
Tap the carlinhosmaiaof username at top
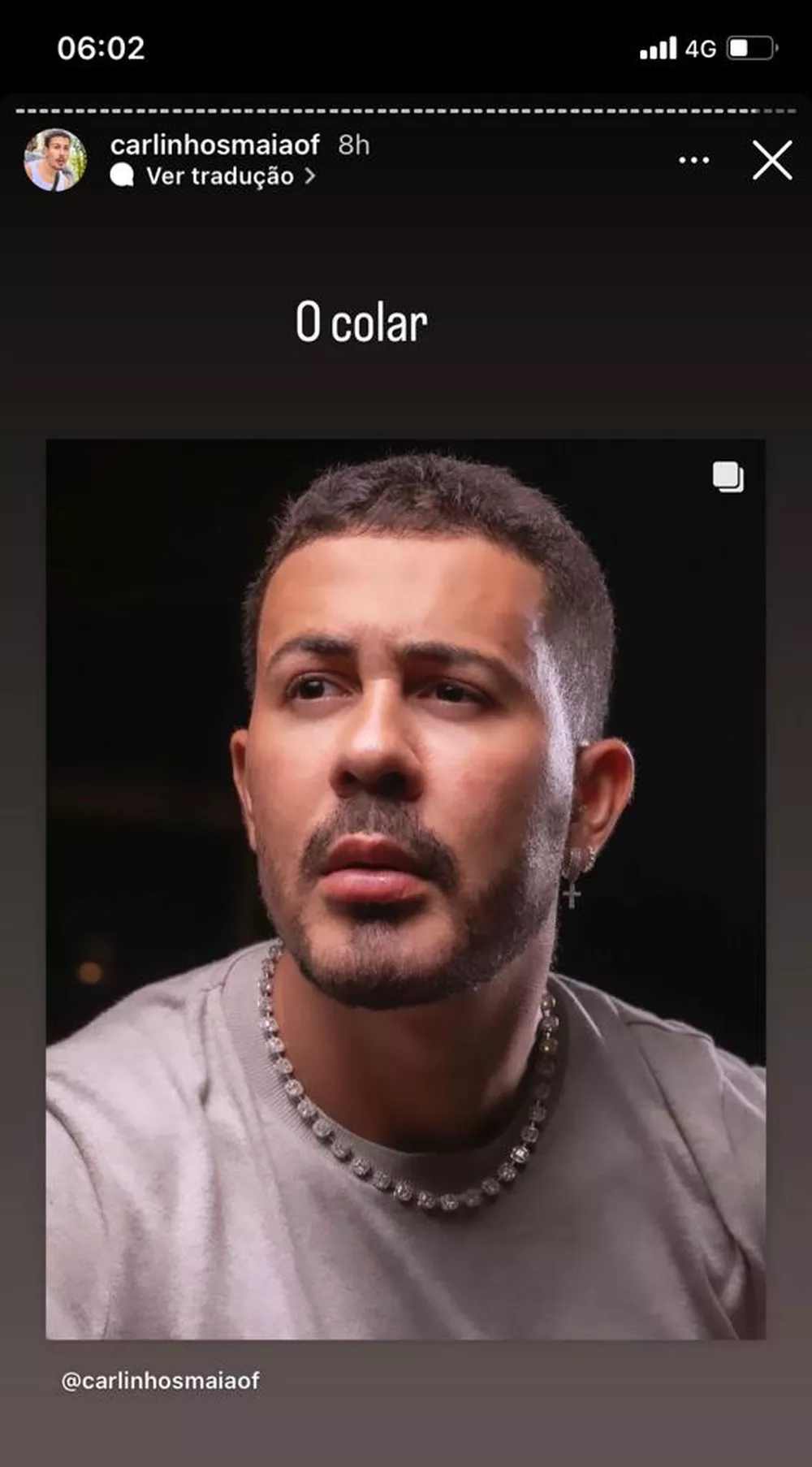215,145
